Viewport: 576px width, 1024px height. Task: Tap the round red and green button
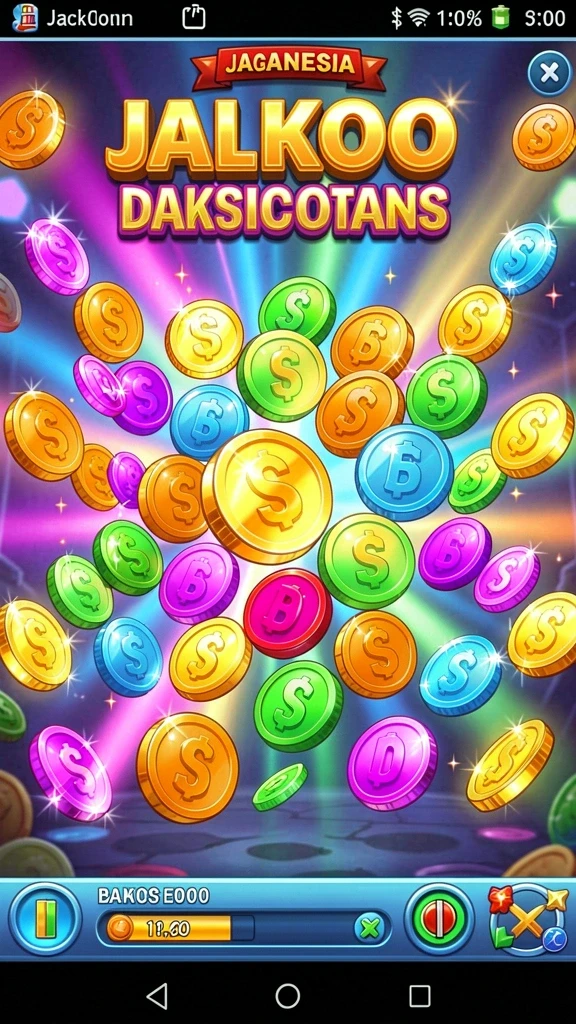(x=440, y=919)
